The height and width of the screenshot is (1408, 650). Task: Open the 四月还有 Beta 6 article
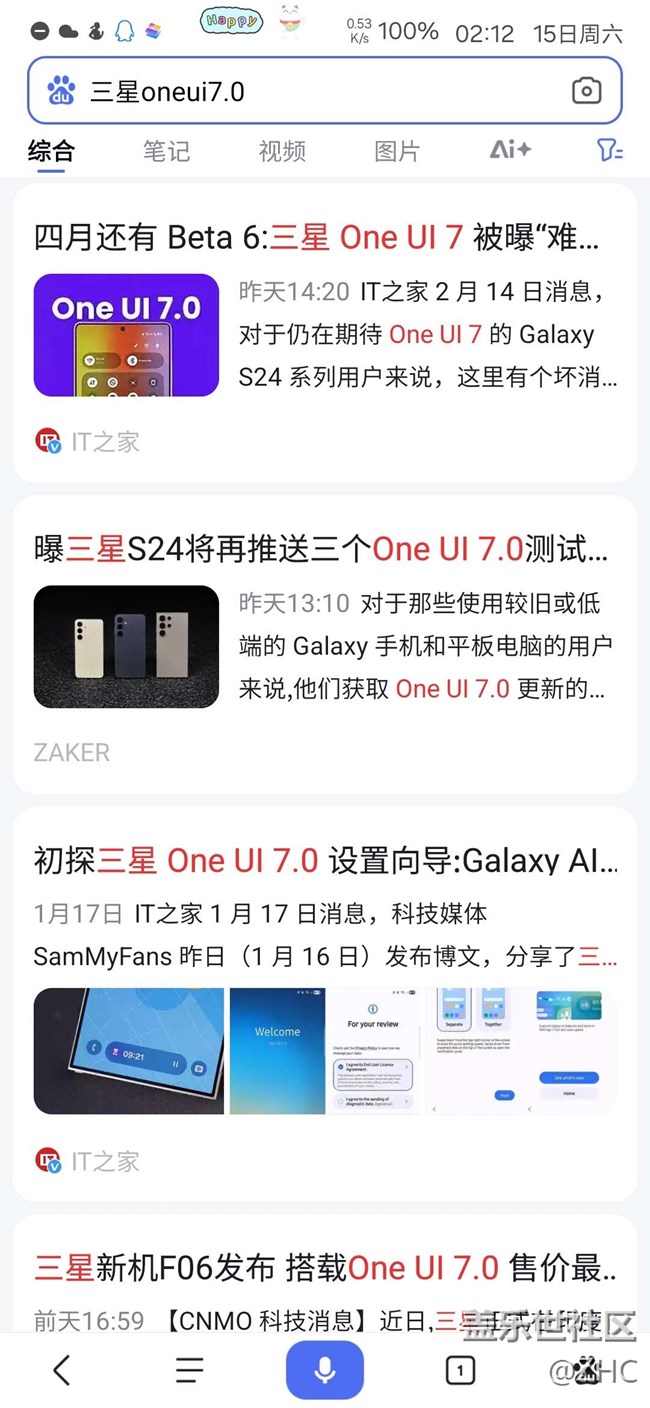click(x=317, y=238)
